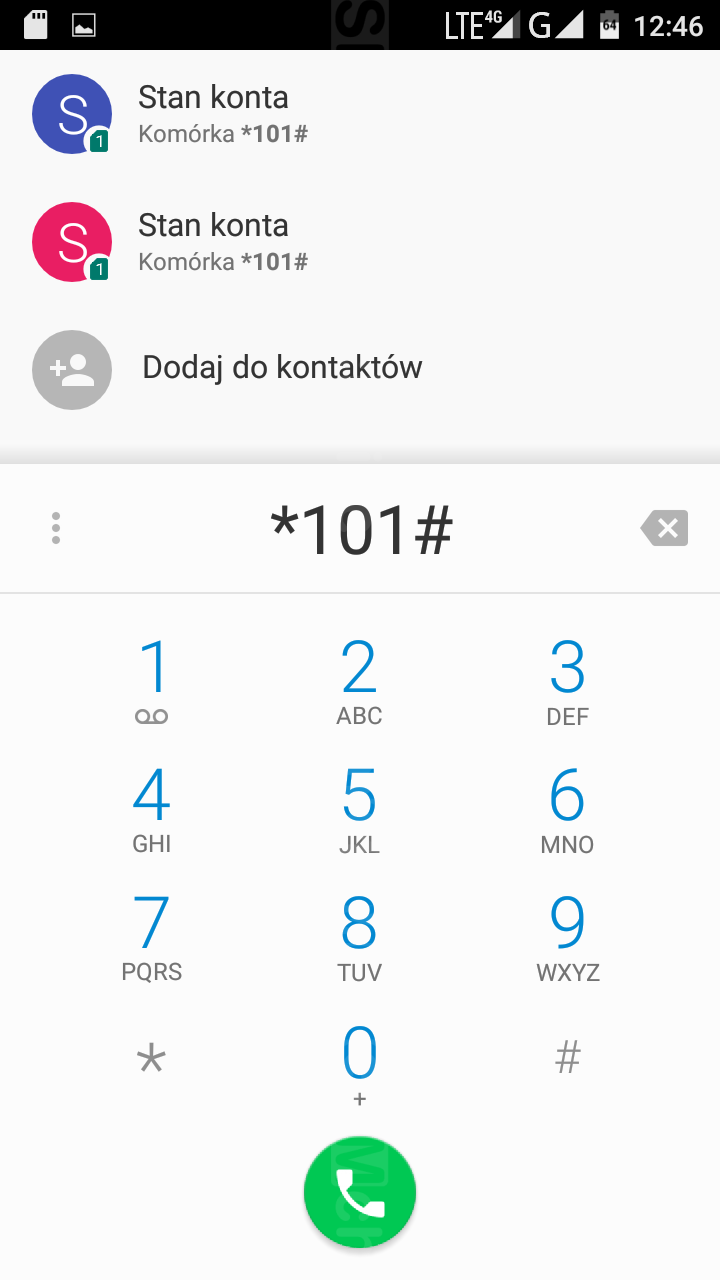Enter the star key
The height and width of the screenshot is (1280, 720).
[152, 1060]
